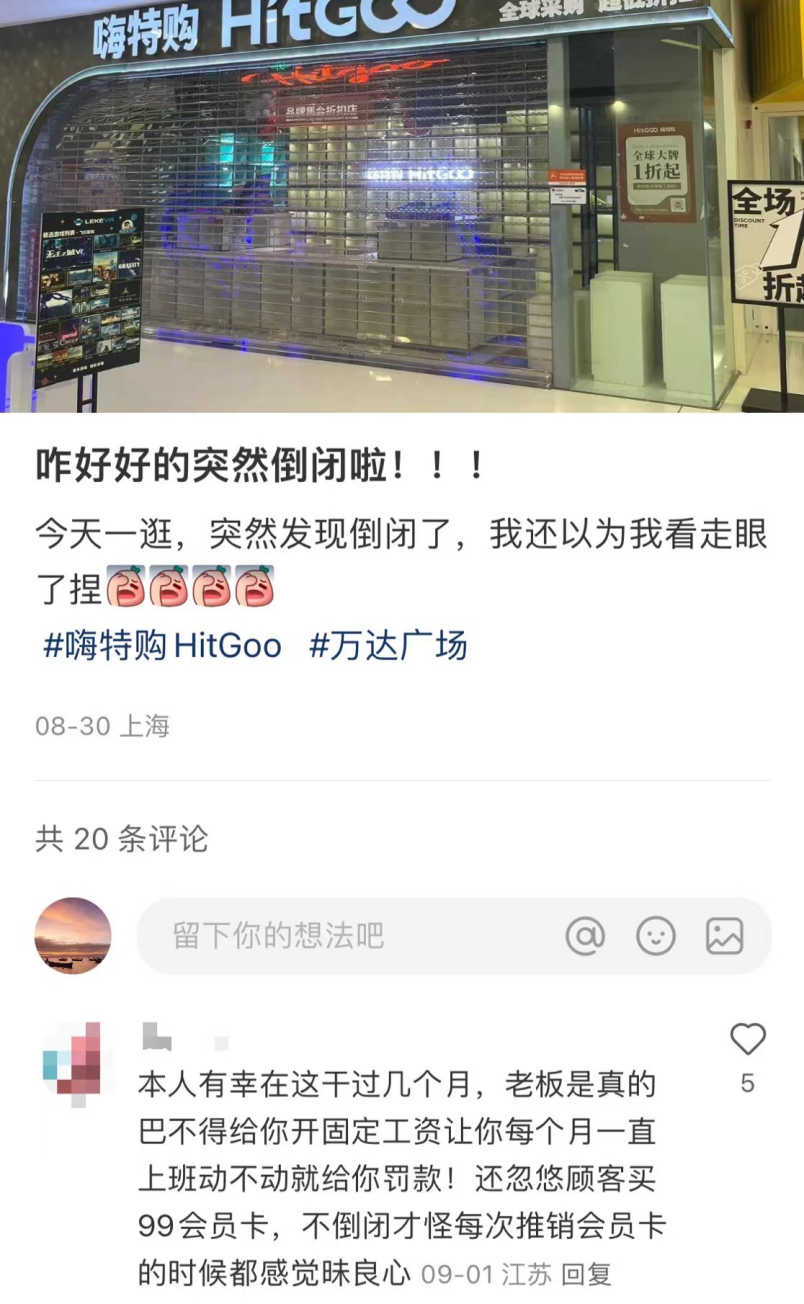Open the post photo of the closed HitGoo store
Image resolution: width=804 pixels, height=1304 pixels.
pos(402,205)
